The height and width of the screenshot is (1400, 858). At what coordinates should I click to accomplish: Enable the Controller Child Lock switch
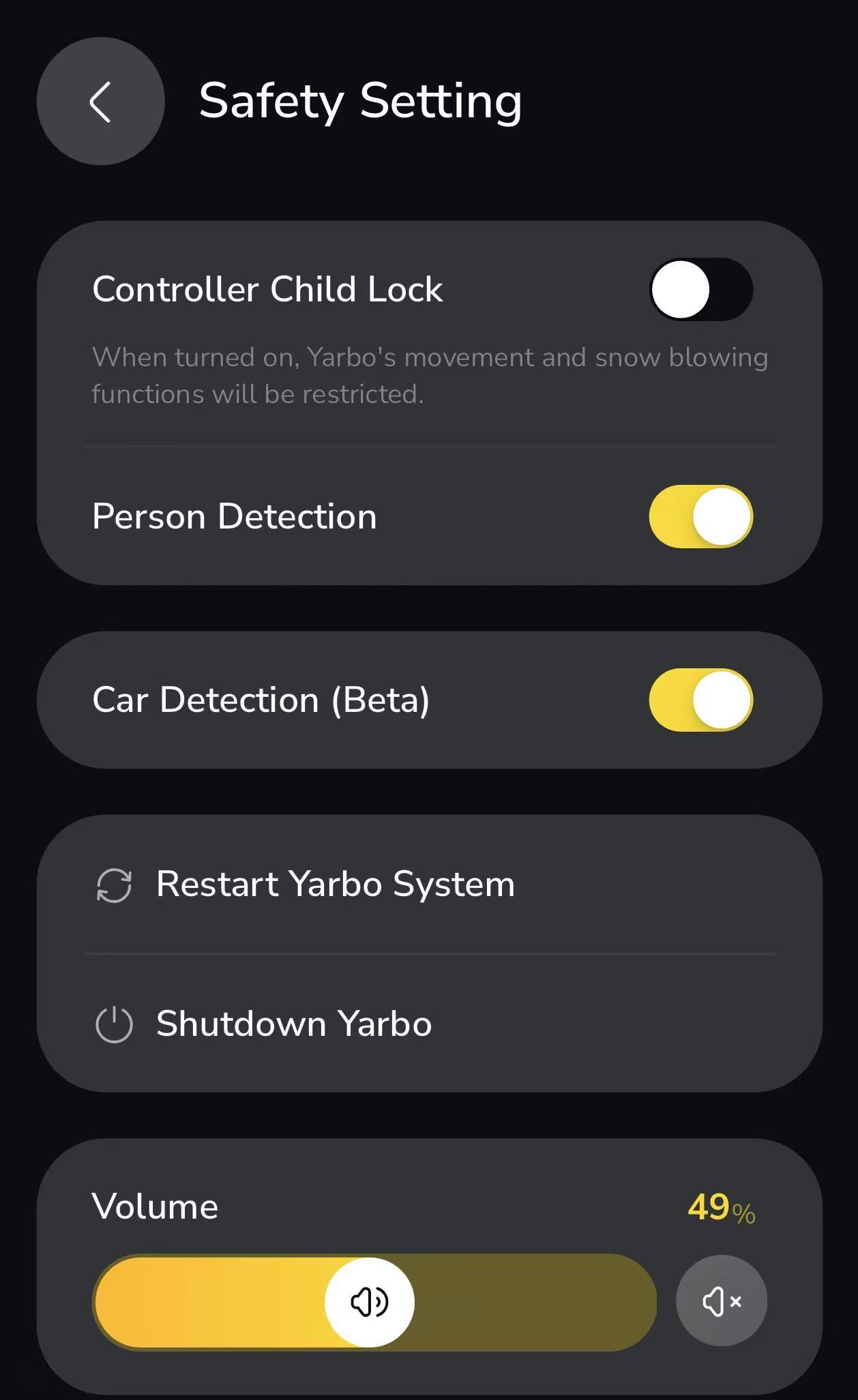(700, 289)
